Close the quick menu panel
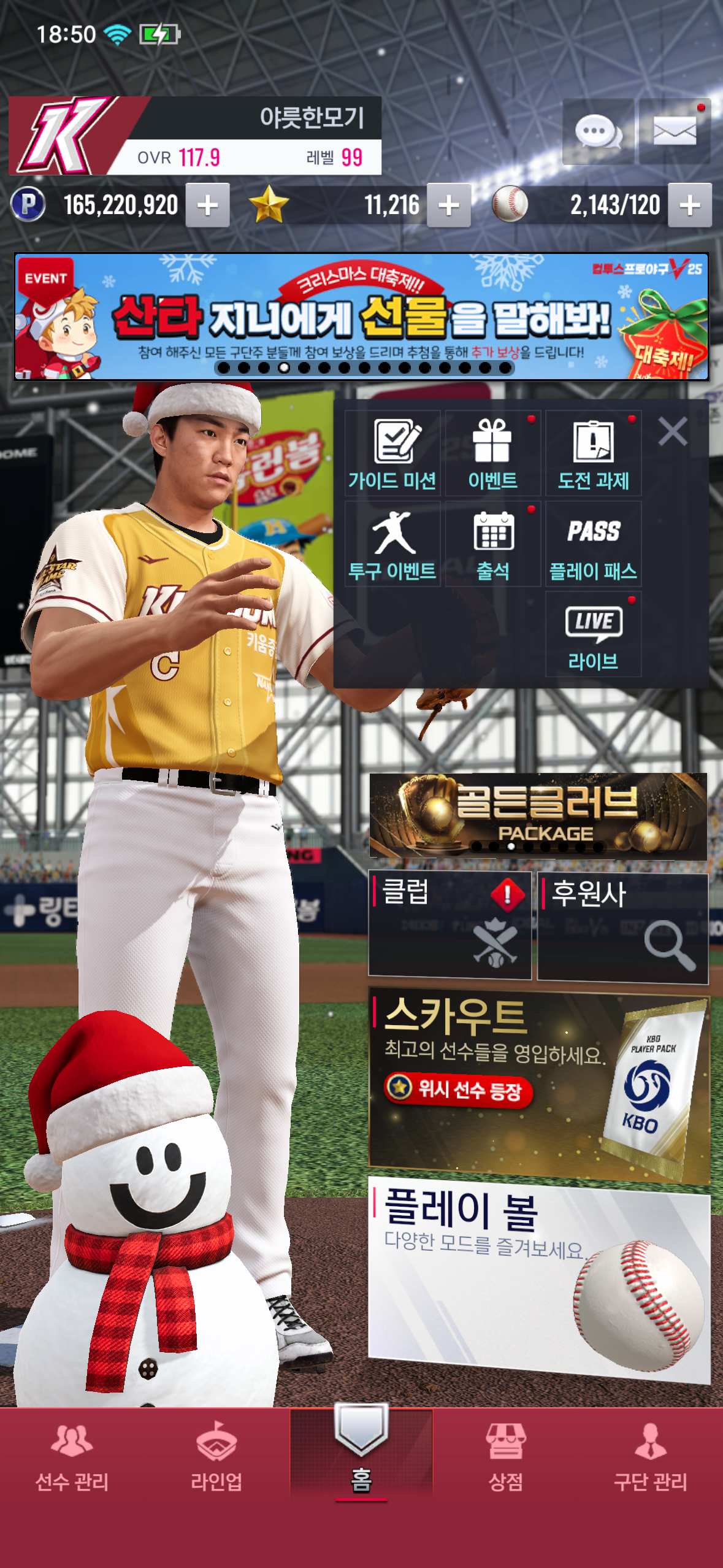 [x=673, y=431]
